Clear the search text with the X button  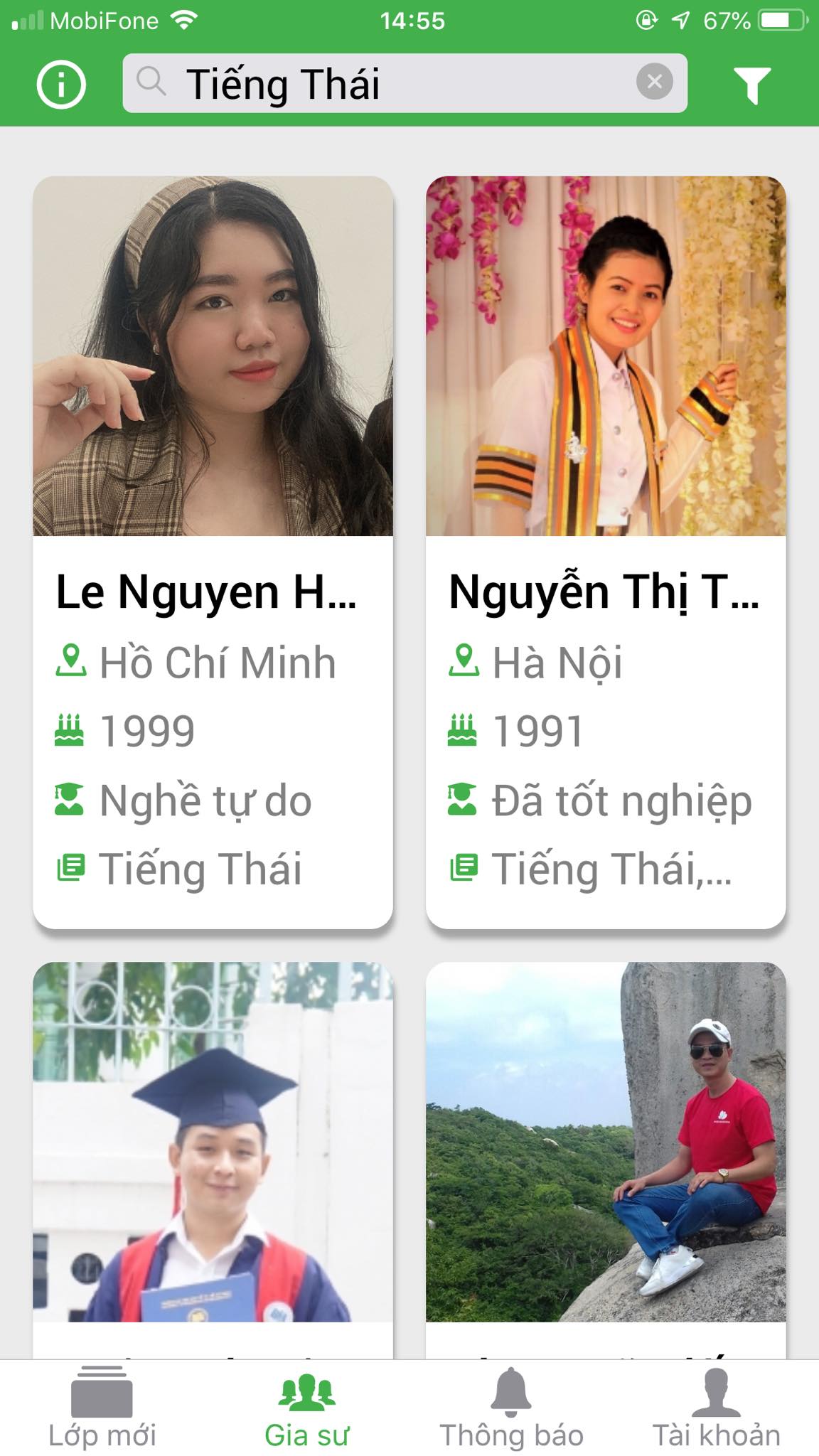click(x=653, y=81)
